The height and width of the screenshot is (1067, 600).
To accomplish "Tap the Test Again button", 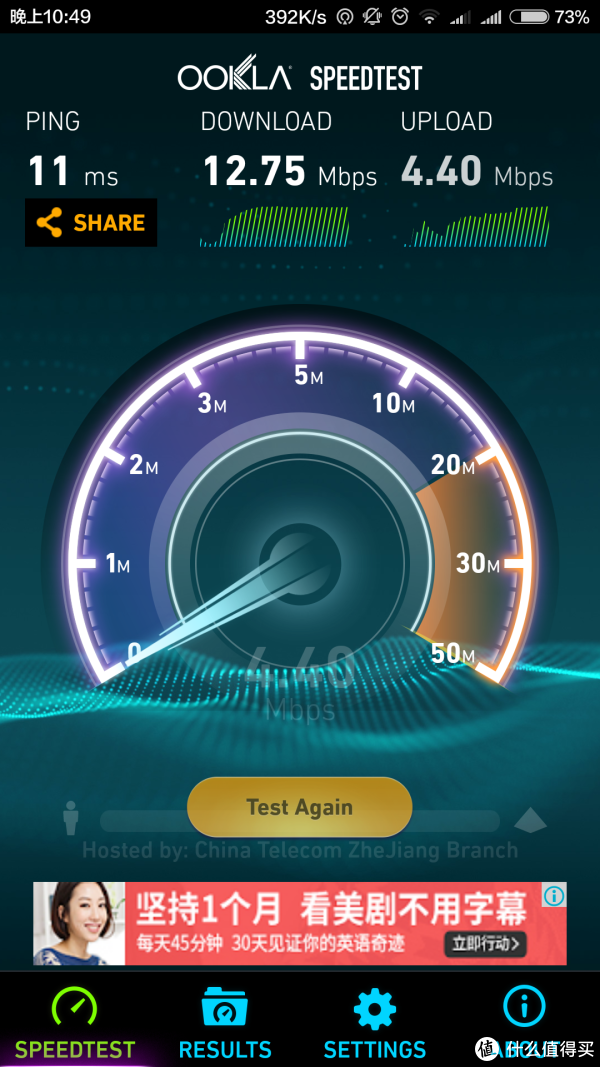I will [299, 807].
